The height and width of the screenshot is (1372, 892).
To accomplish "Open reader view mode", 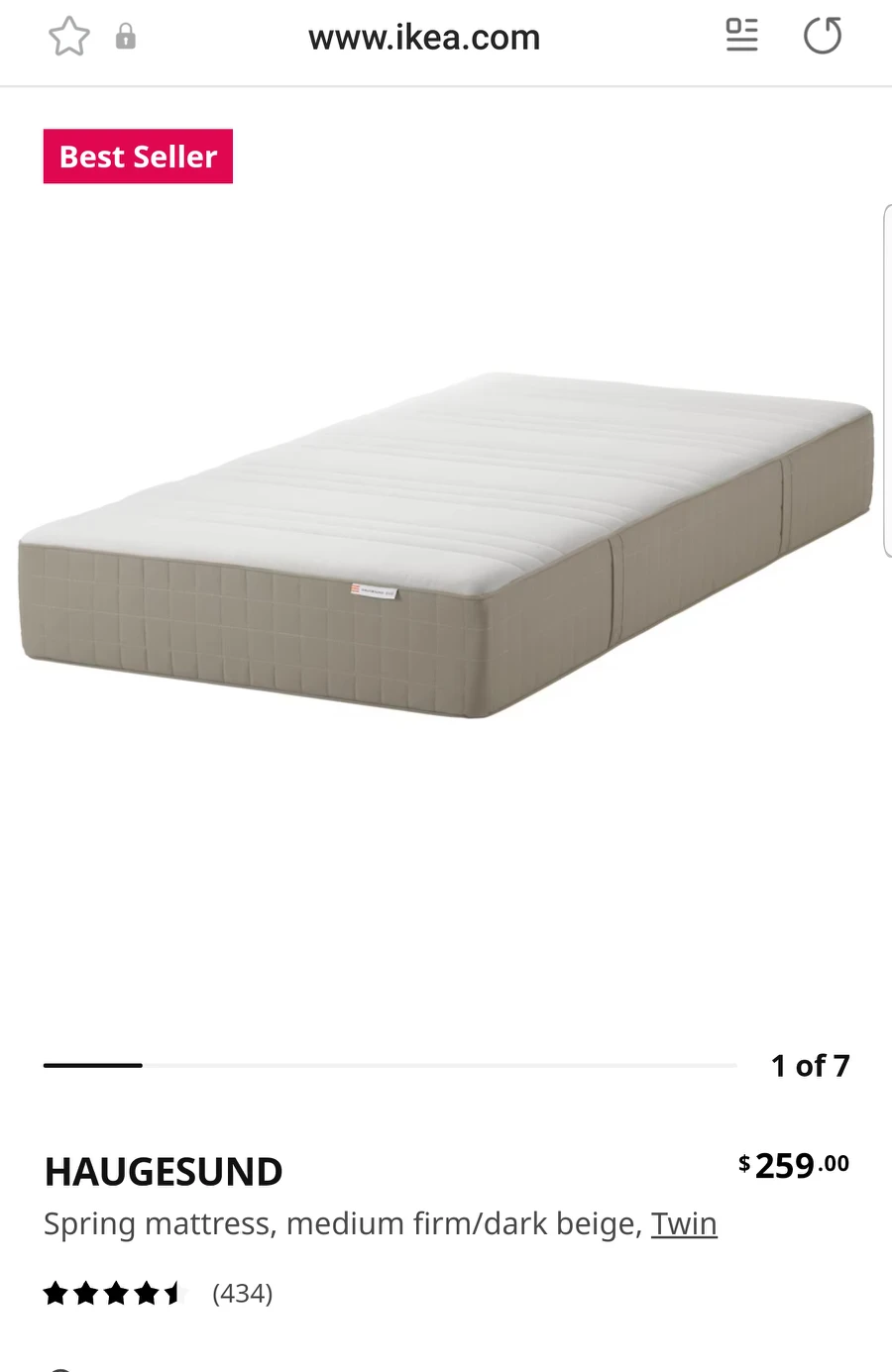I will [741, 36].
